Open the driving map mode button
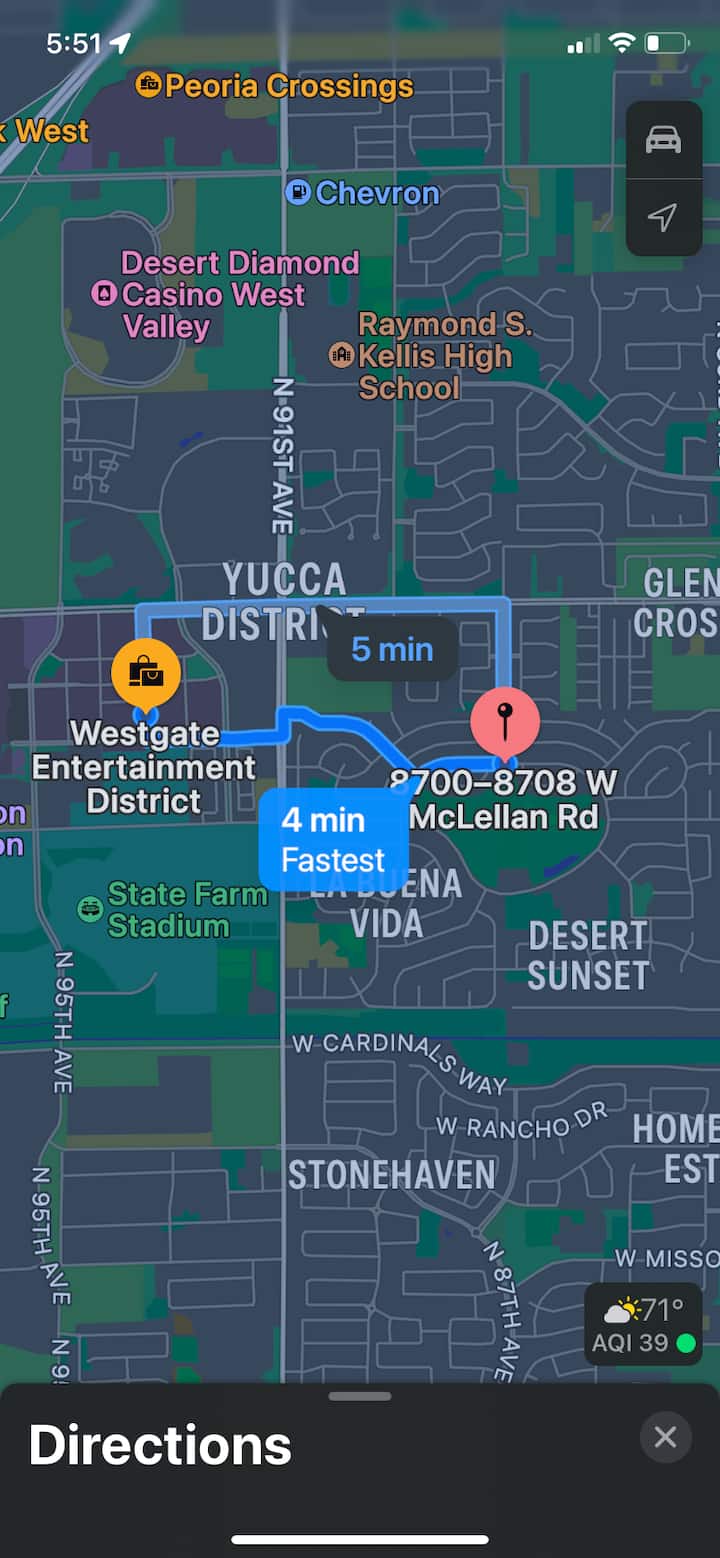This screenshot has height=1558, width=720. 663,140
